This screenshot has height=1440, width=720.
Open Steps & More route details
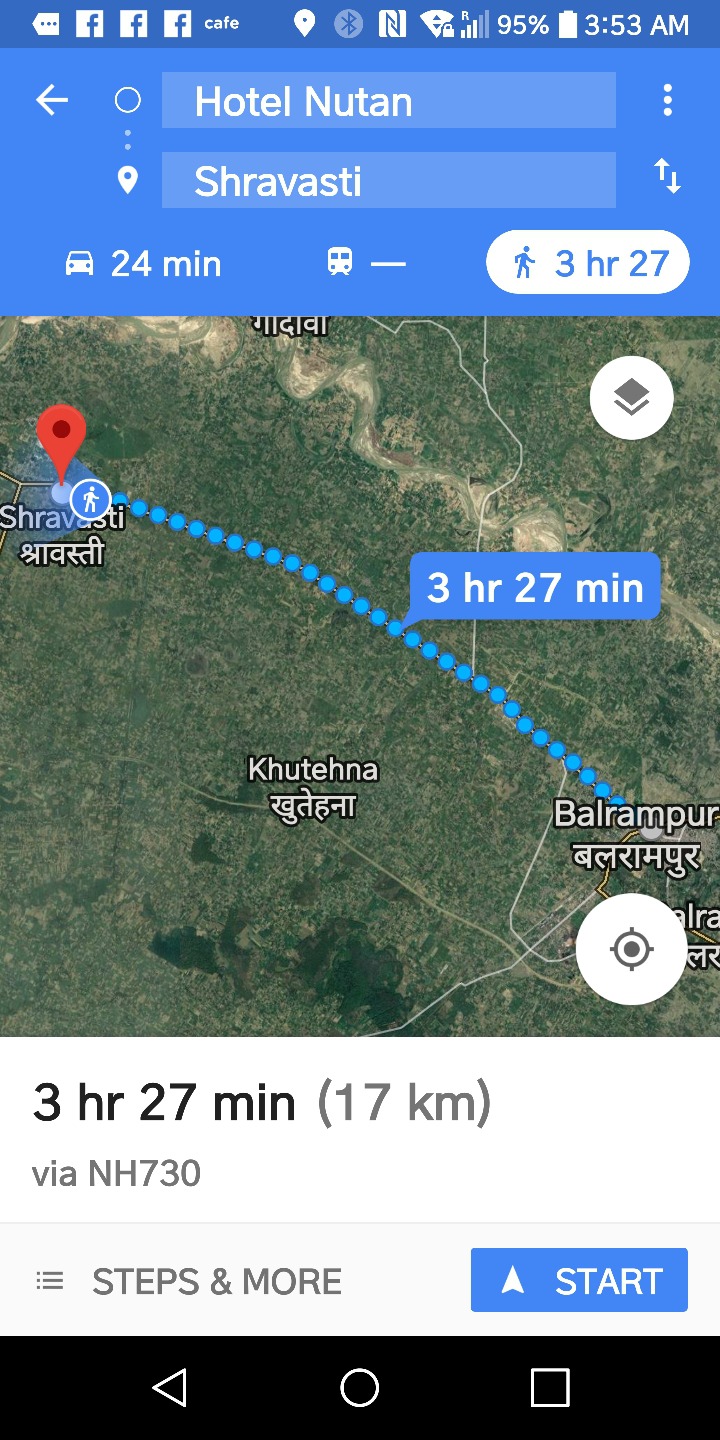(189, 1281)
